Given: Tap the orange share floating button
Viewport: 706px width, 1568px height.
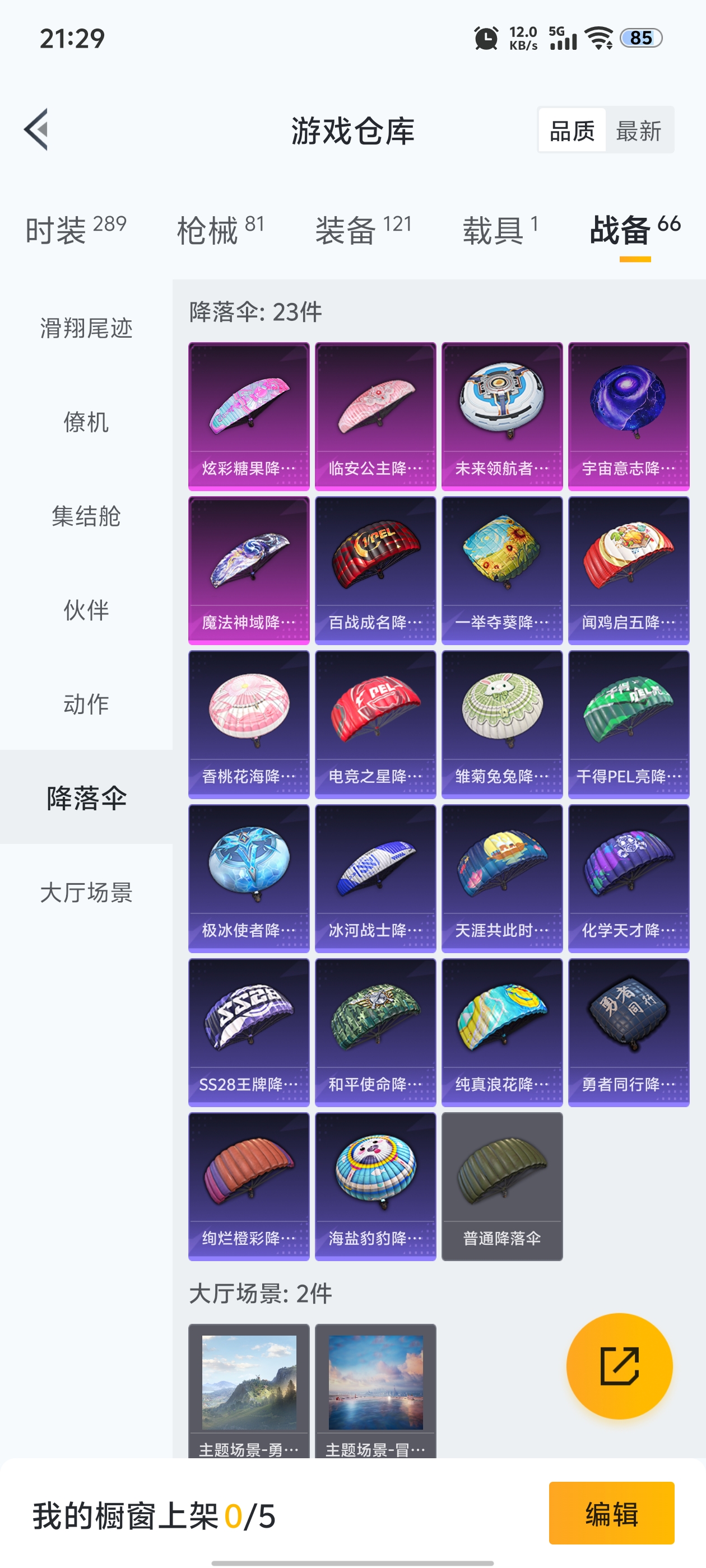Looking at the screenshot, I should coord(619,1365).
